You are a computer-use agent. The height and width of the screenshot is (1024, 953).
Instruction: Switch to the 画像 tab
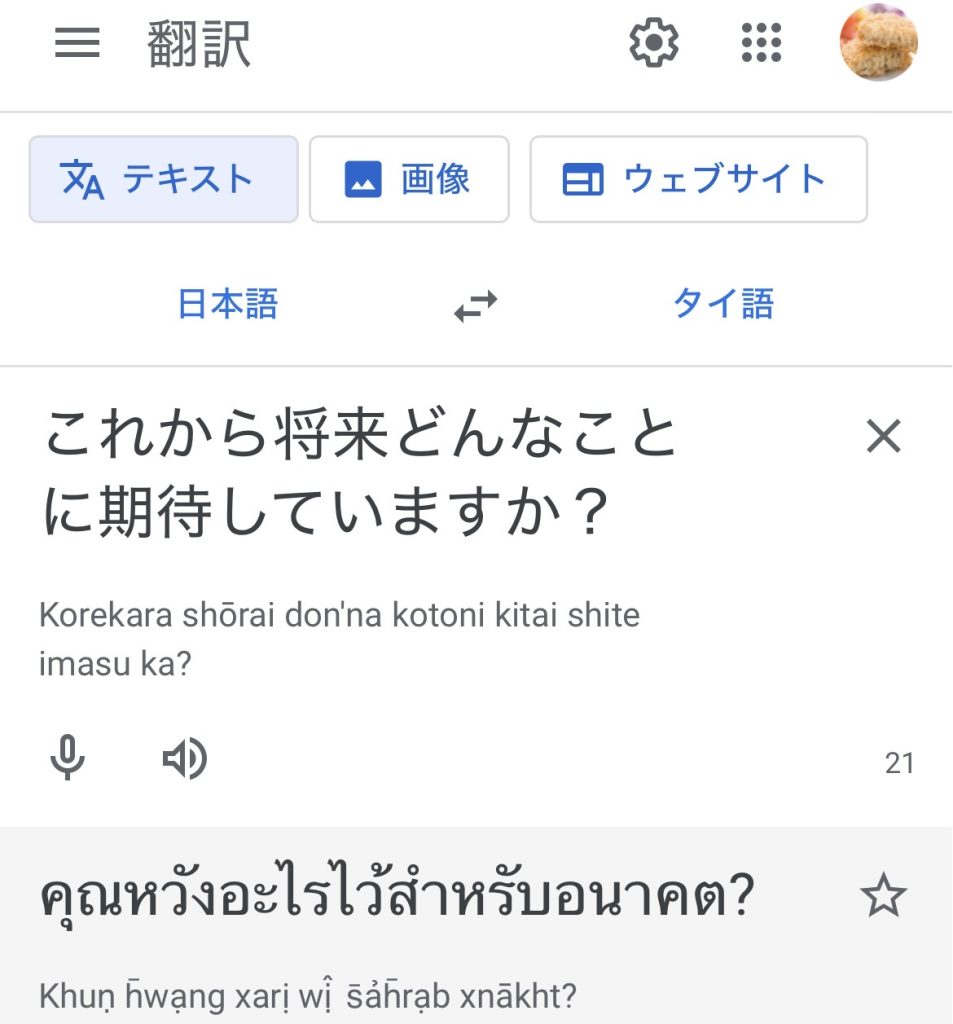[x=409, y=180]
